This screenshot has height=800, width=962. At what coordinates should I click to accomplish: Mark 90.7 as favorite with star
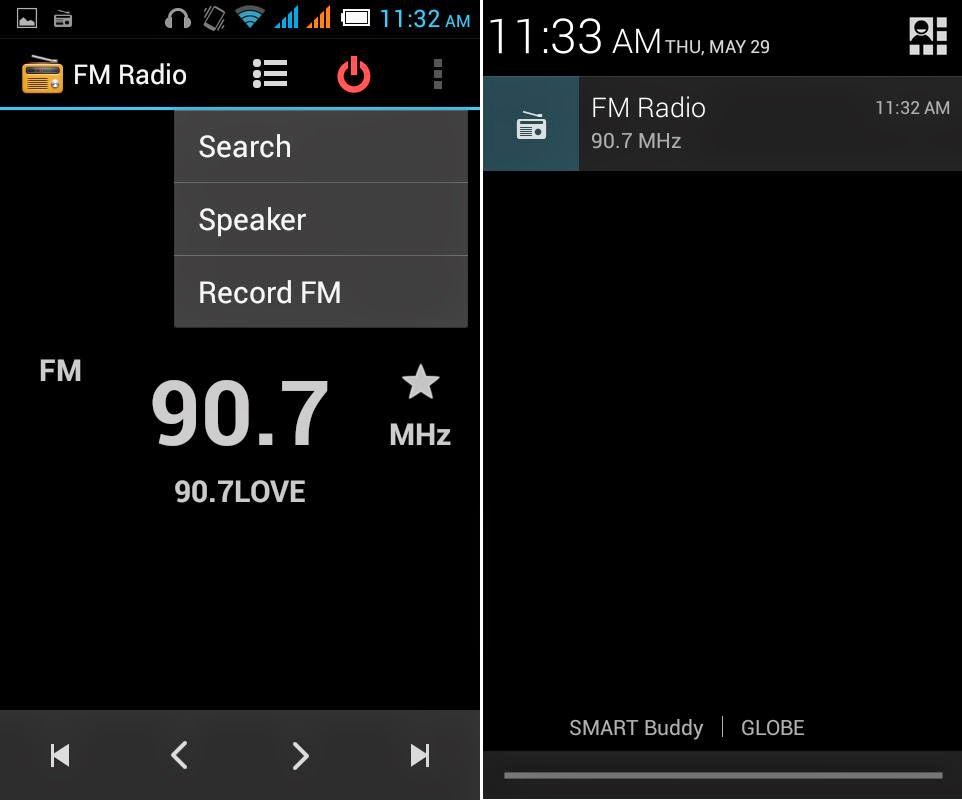(420, 382)
